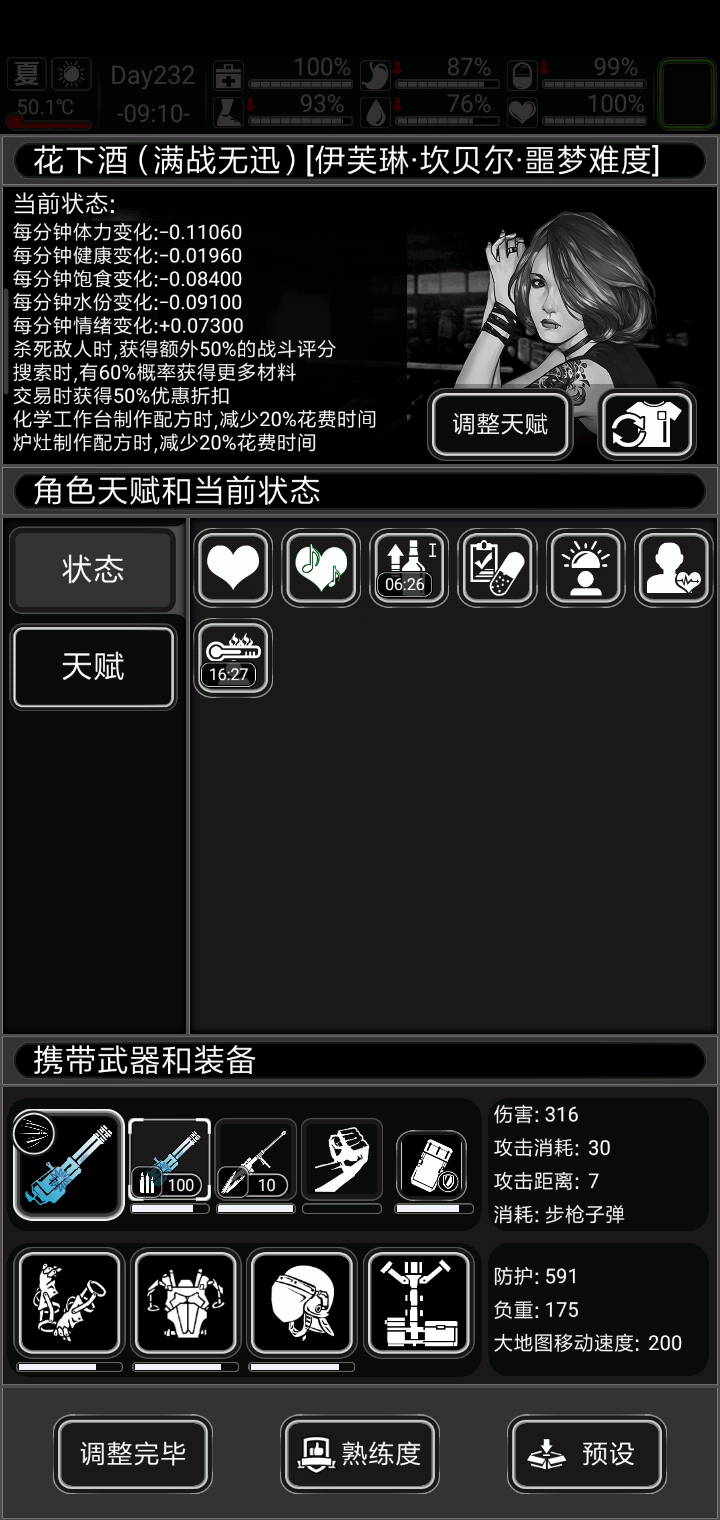The width and height of the screenshot is (720, 1520).
Task: Check the alcohol buff with 06:26 timer
Action: pos(408,568)
